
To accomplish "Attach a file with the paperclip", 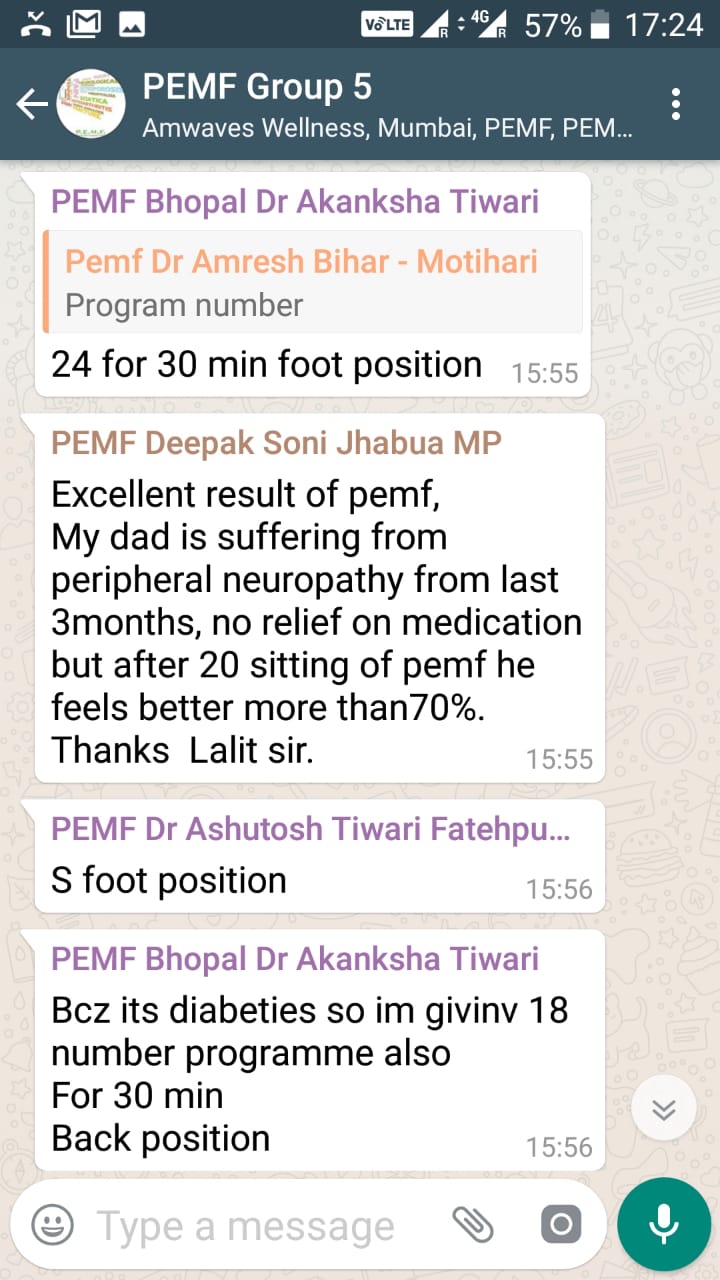I will 473,1224.
